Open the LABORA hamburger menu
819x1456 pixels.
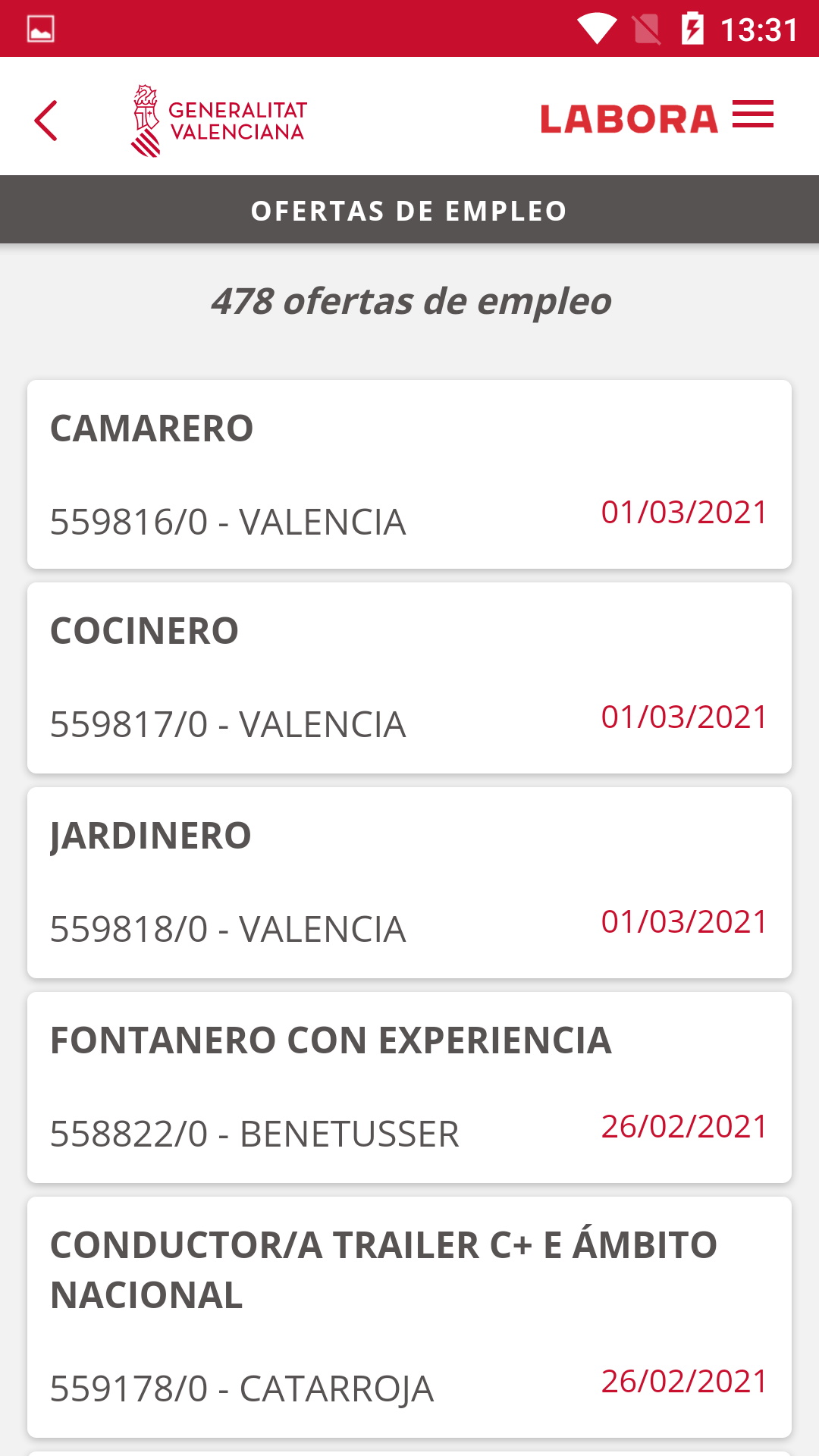(752, 115)
